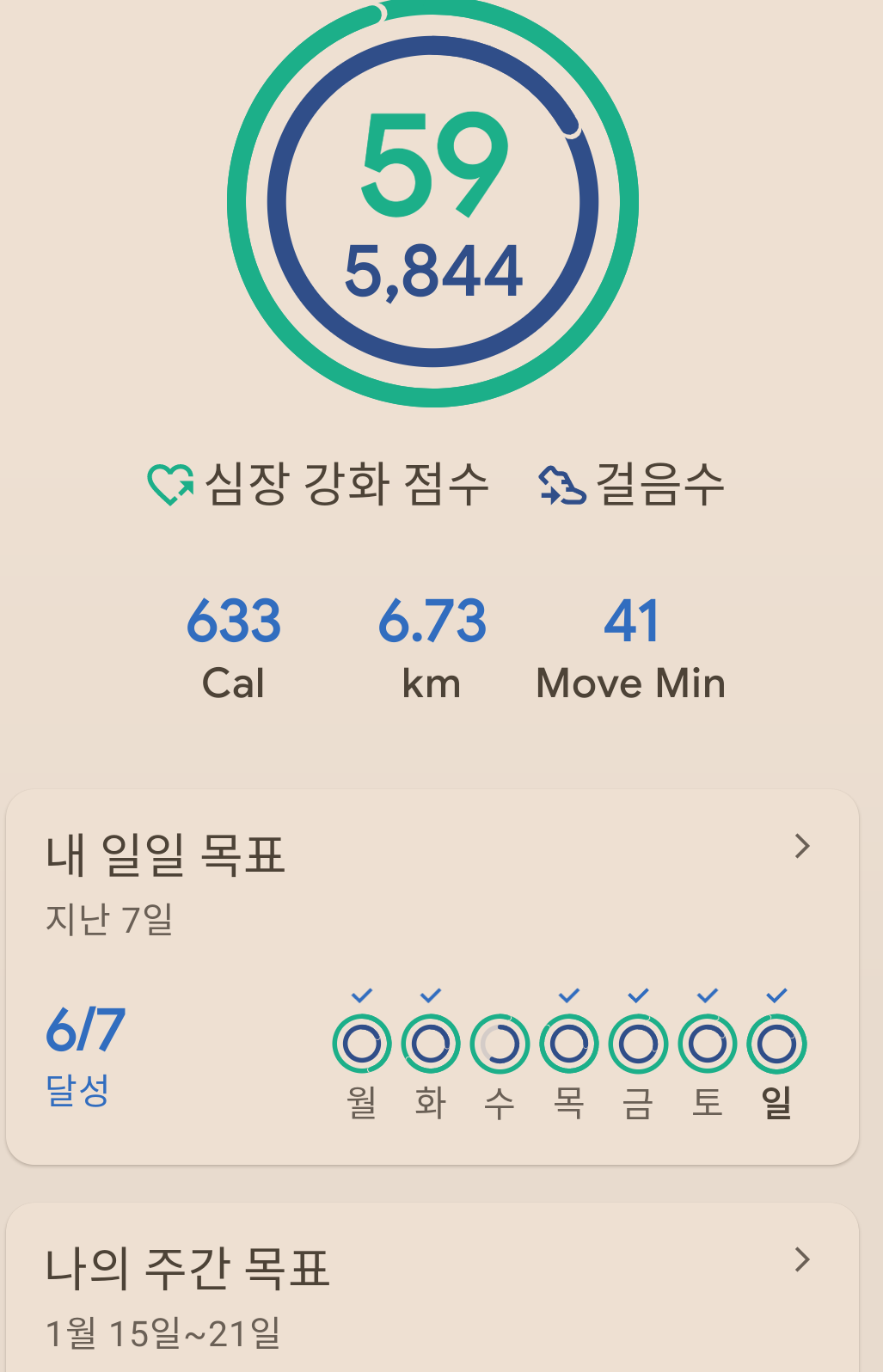Open the heart points and steps ring

coord(433,203)
